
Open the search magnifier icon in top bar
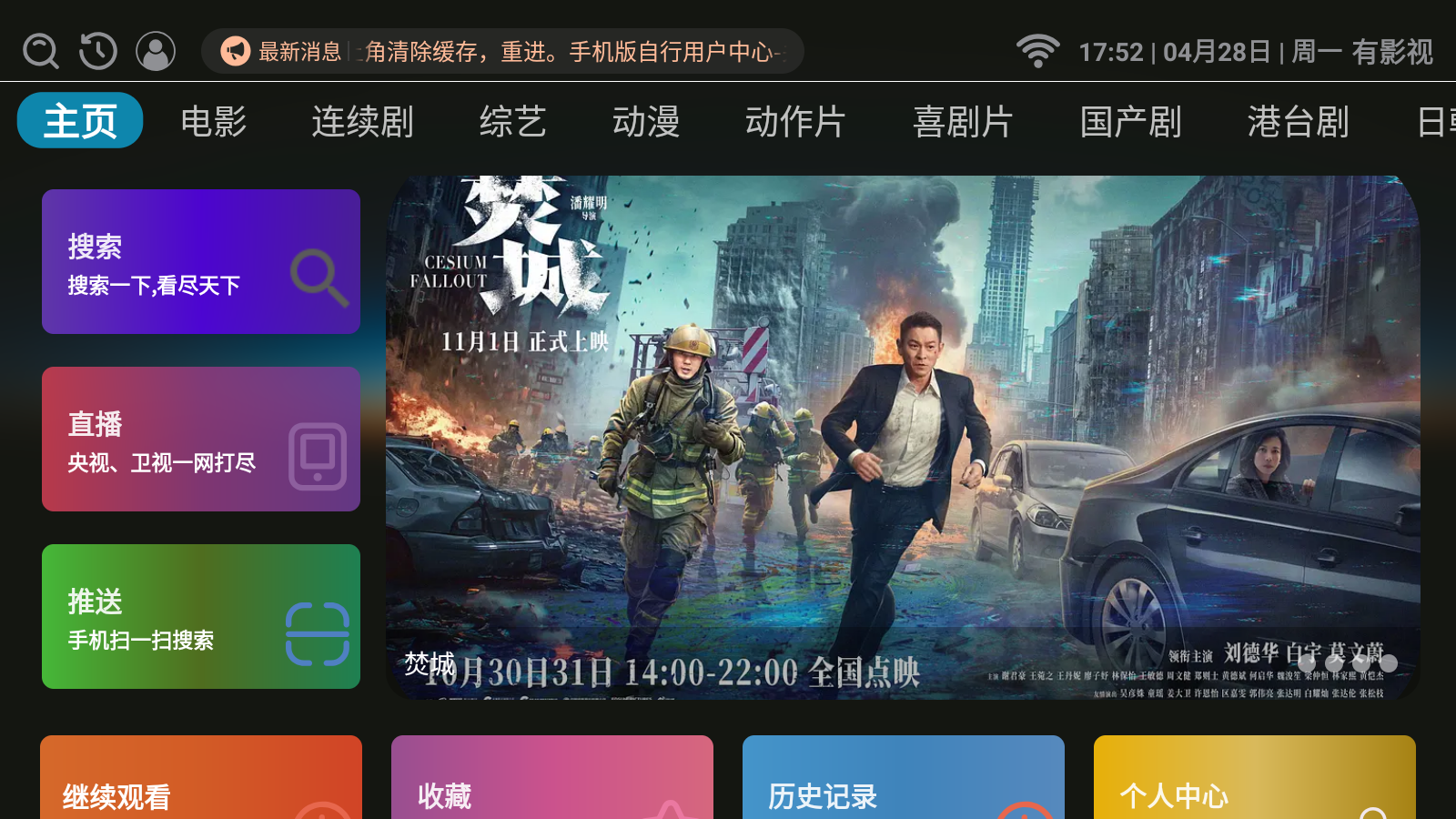click(41, 52)
